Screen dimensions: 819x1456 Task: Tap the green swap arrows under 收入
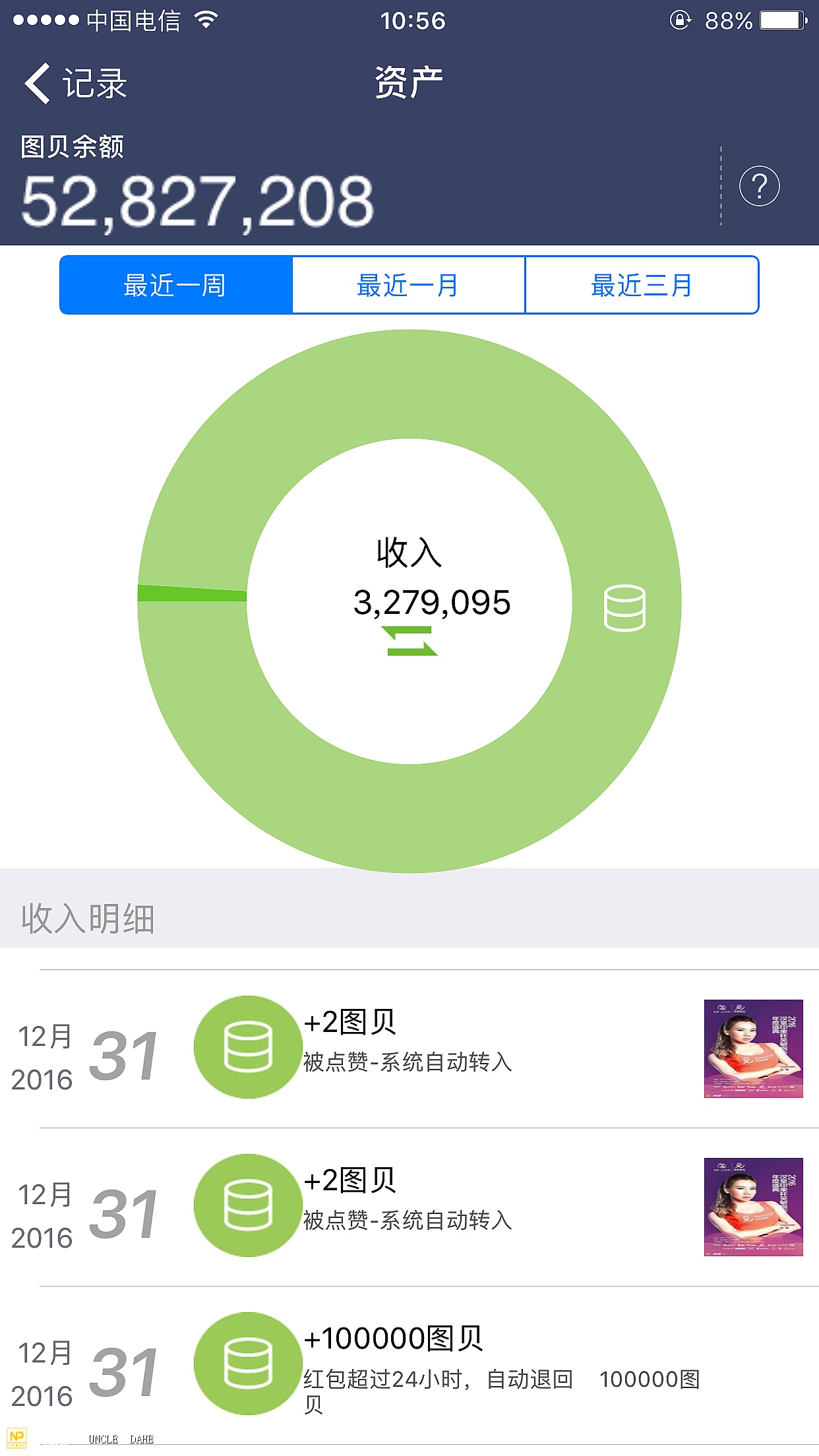(409, 641)
